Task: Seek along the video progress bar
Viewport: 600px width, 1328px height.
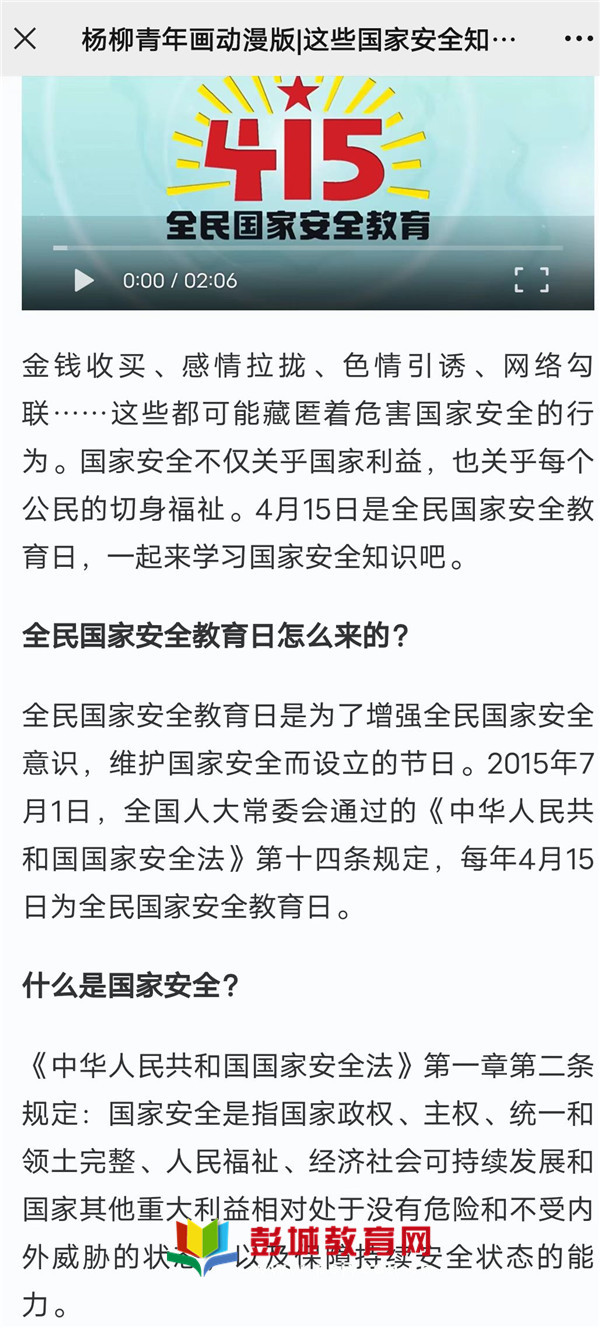Action: pyautogui.click(x=300, y=247)
